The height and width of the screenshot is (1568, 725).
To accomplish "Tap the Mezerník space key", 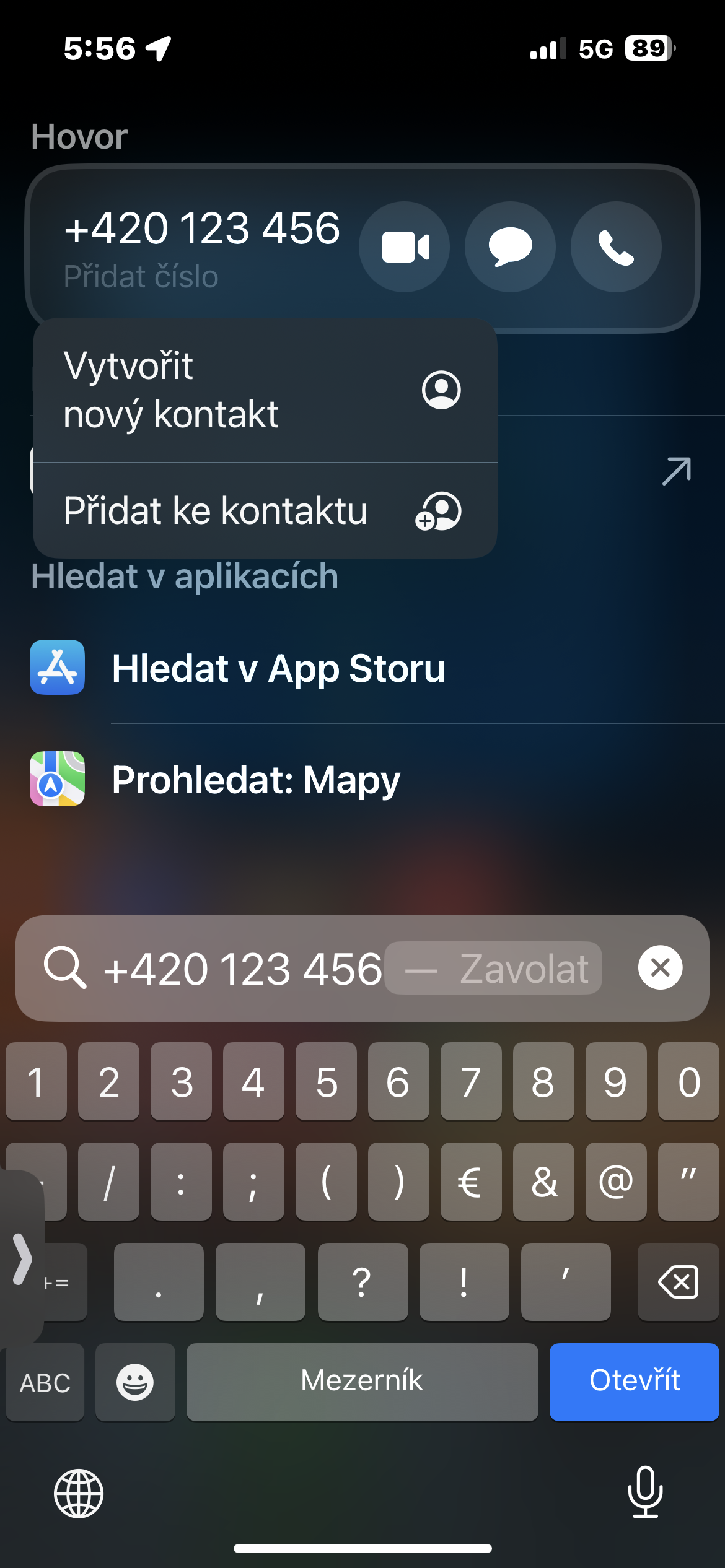I will 362,1381.
